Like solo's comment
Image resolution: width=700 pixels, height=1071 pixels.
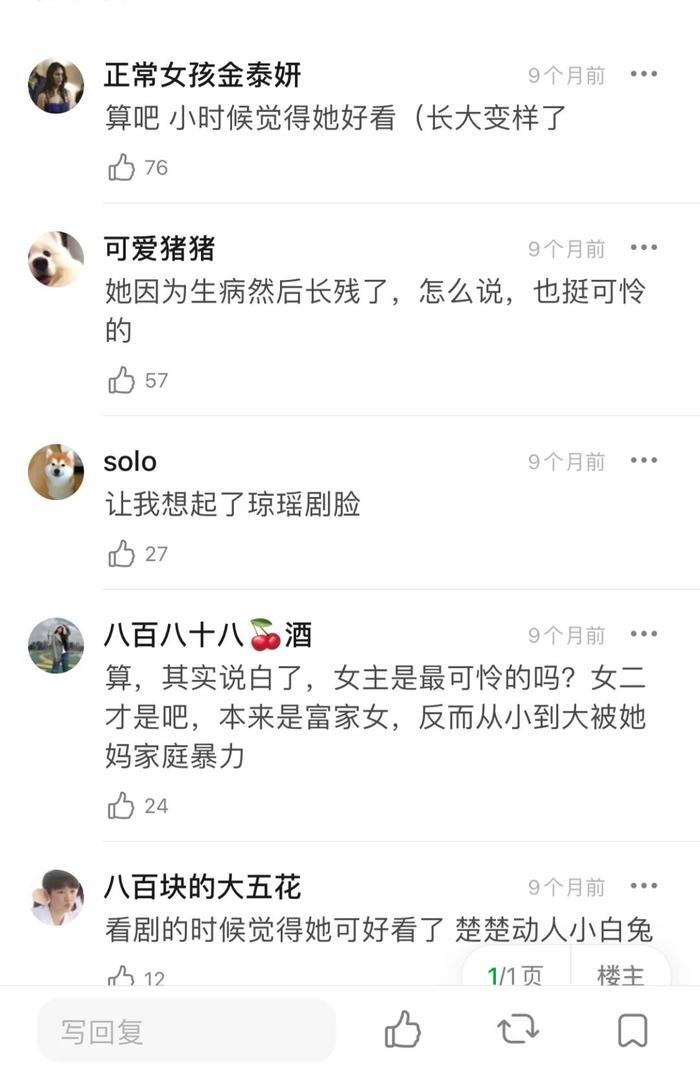coord(122,554)
